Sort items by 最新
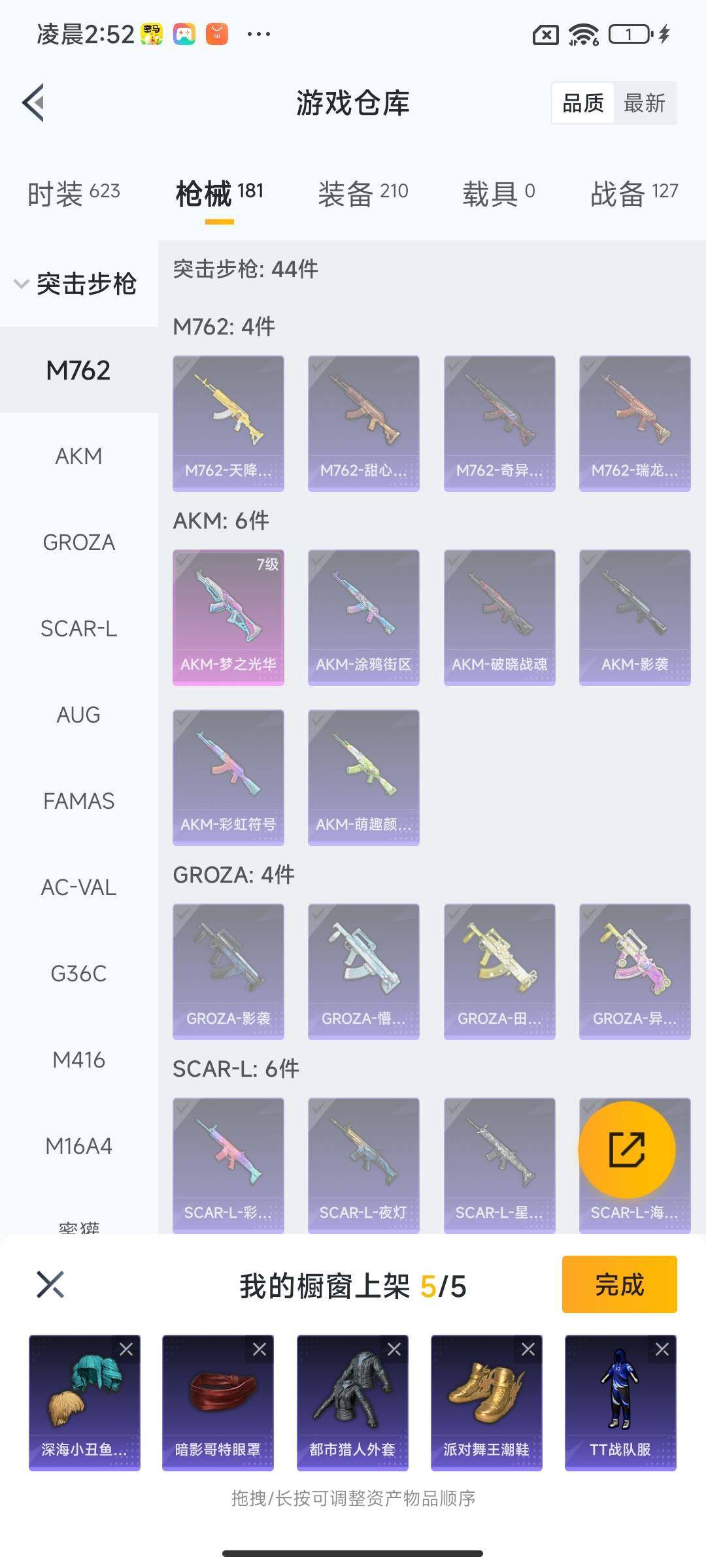Screen dimensions: 706x1568 644,103
